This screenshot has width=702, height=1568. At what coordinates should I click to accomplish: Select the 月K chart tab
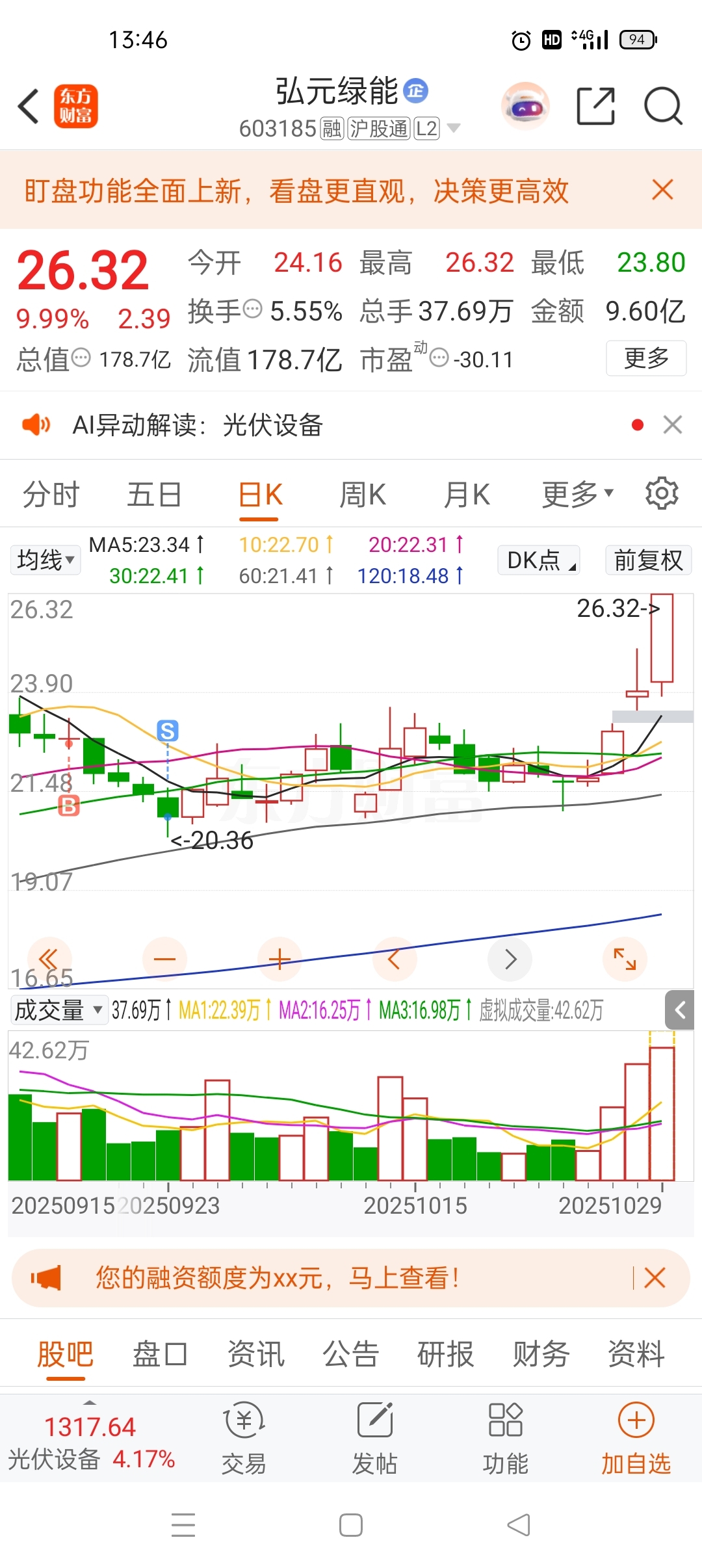tap(466, 495)
